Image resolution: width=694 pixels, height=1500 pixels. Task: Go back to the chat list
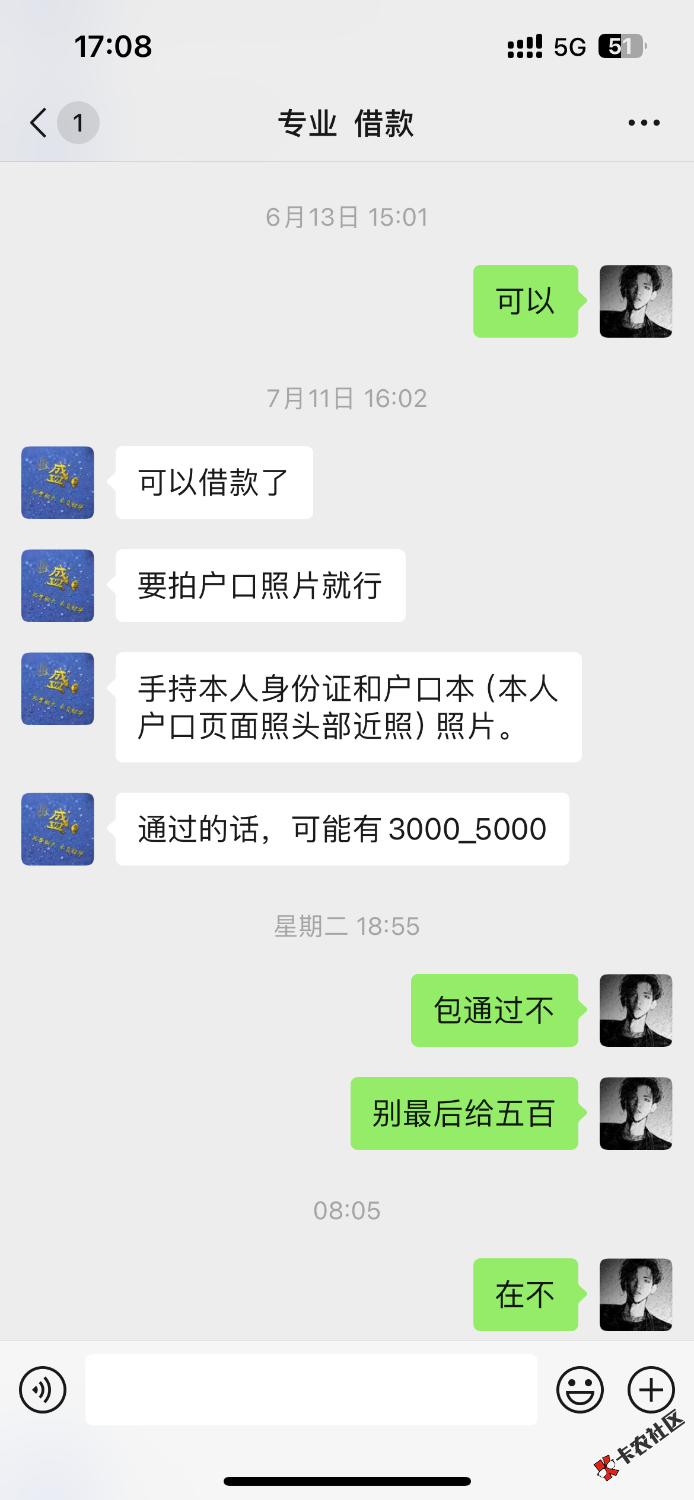click(40, 124)
